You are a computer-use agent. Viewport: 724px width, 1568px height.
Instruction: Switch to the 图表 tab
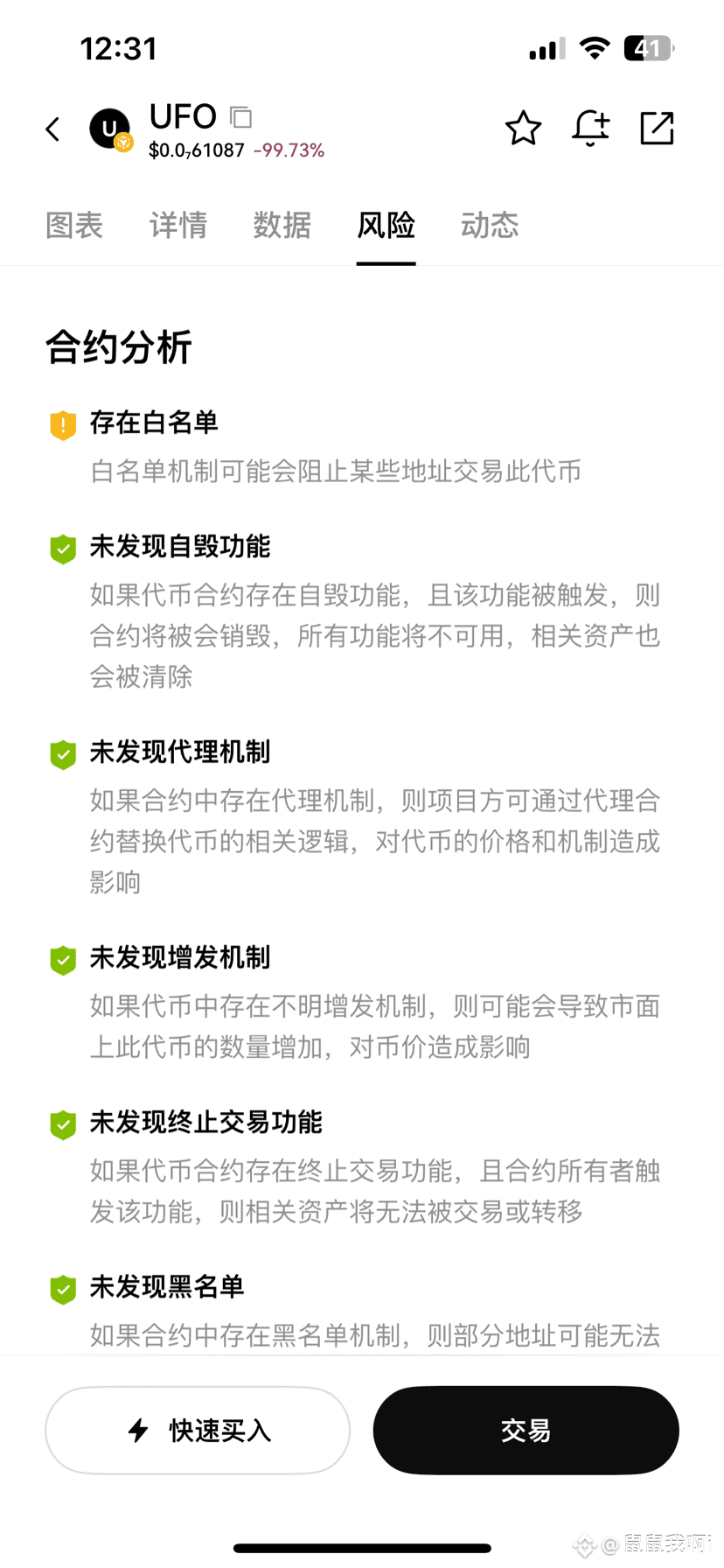coord(74,225)
